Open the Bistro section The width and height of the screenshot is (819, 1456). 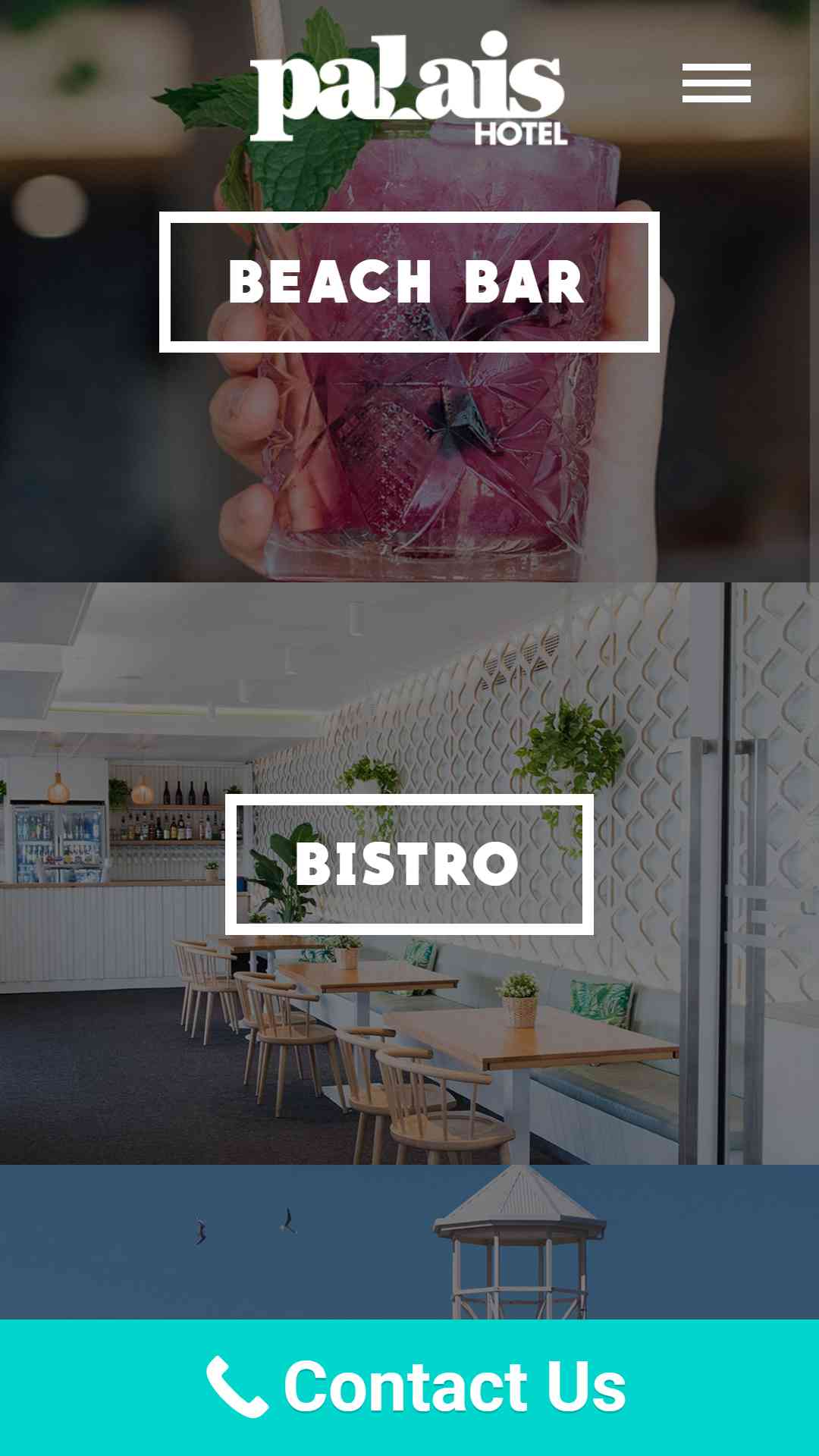[x=409, y=864]
